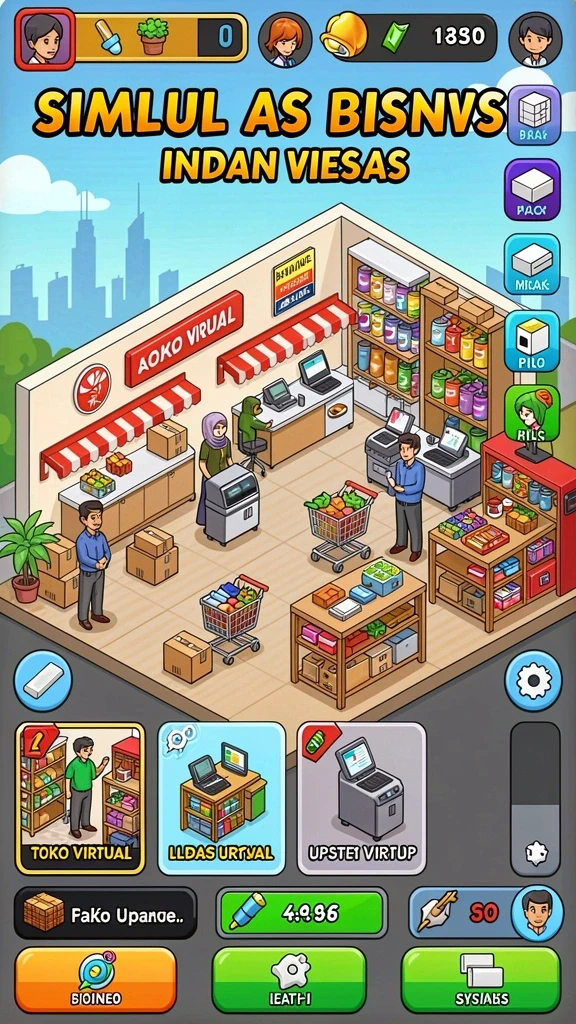Select the MILAK side button
This screenshot has height=1024, width=576.
[x=532, y=264]
